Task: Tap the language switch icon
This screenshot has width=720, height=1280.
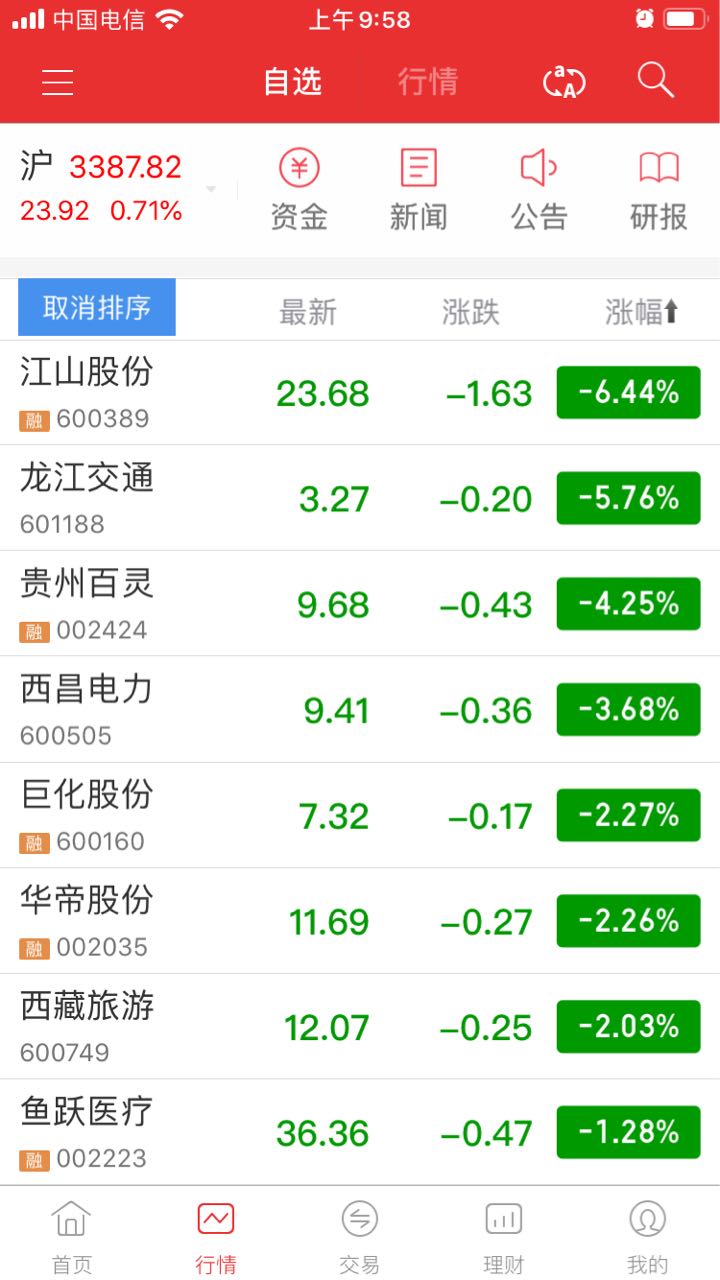Action: 564,82
